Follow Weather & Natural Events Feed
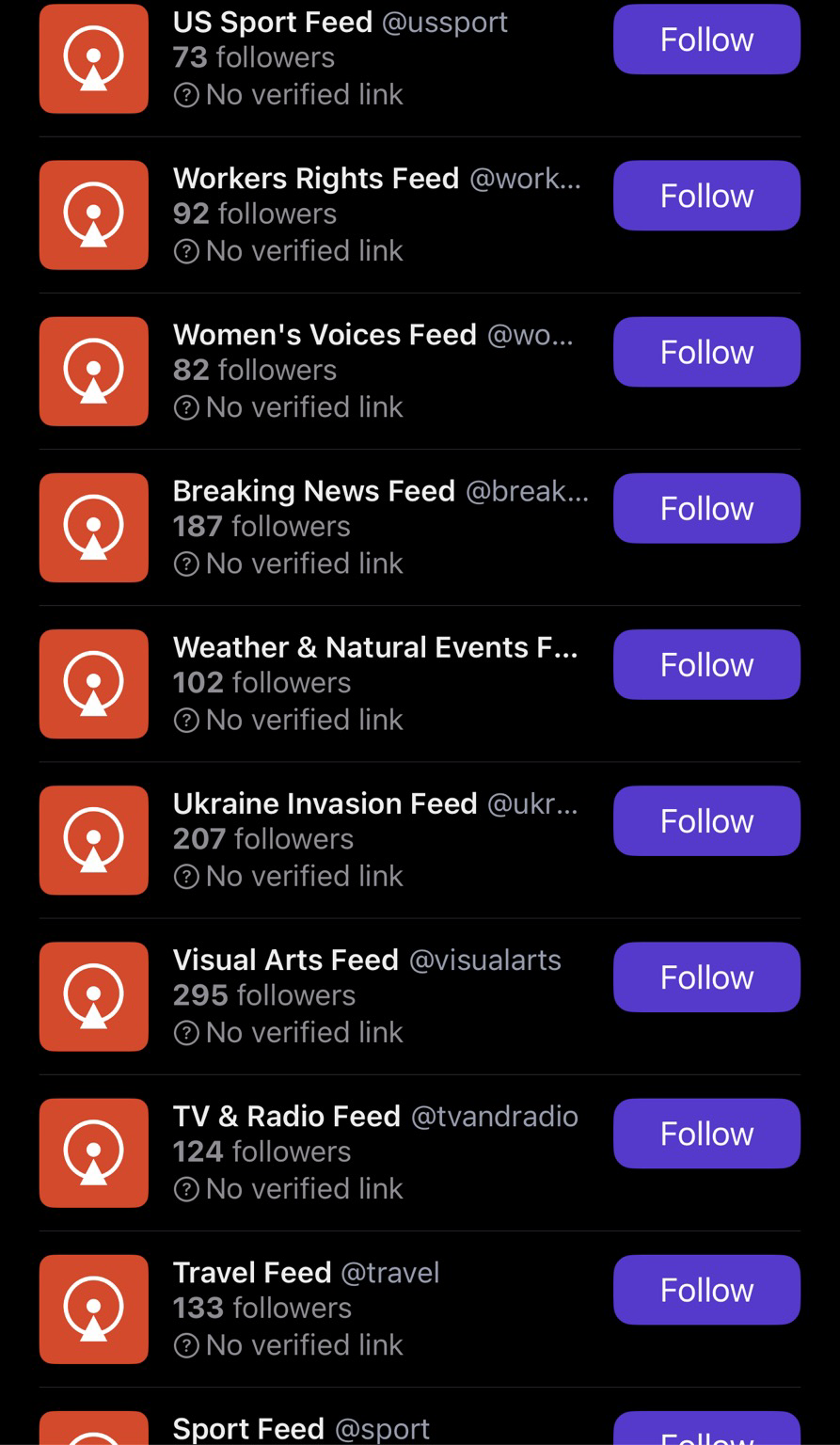Viewport: 840px width, 1445px height. coord(706,664)
